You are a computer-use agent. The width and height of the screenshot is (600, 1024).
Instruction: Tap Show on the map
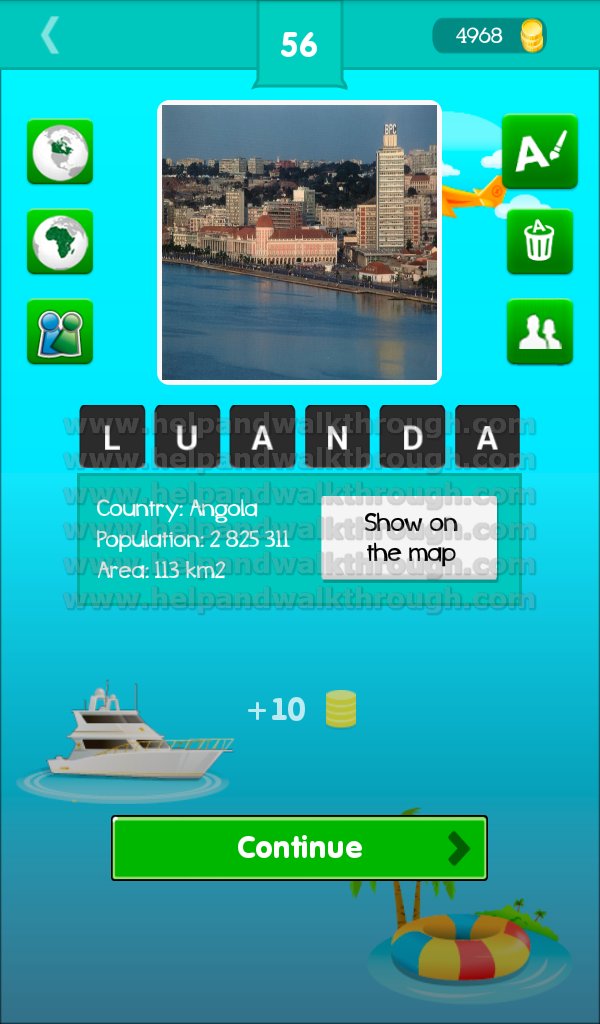pyautogui.click(x=410, y=538)
